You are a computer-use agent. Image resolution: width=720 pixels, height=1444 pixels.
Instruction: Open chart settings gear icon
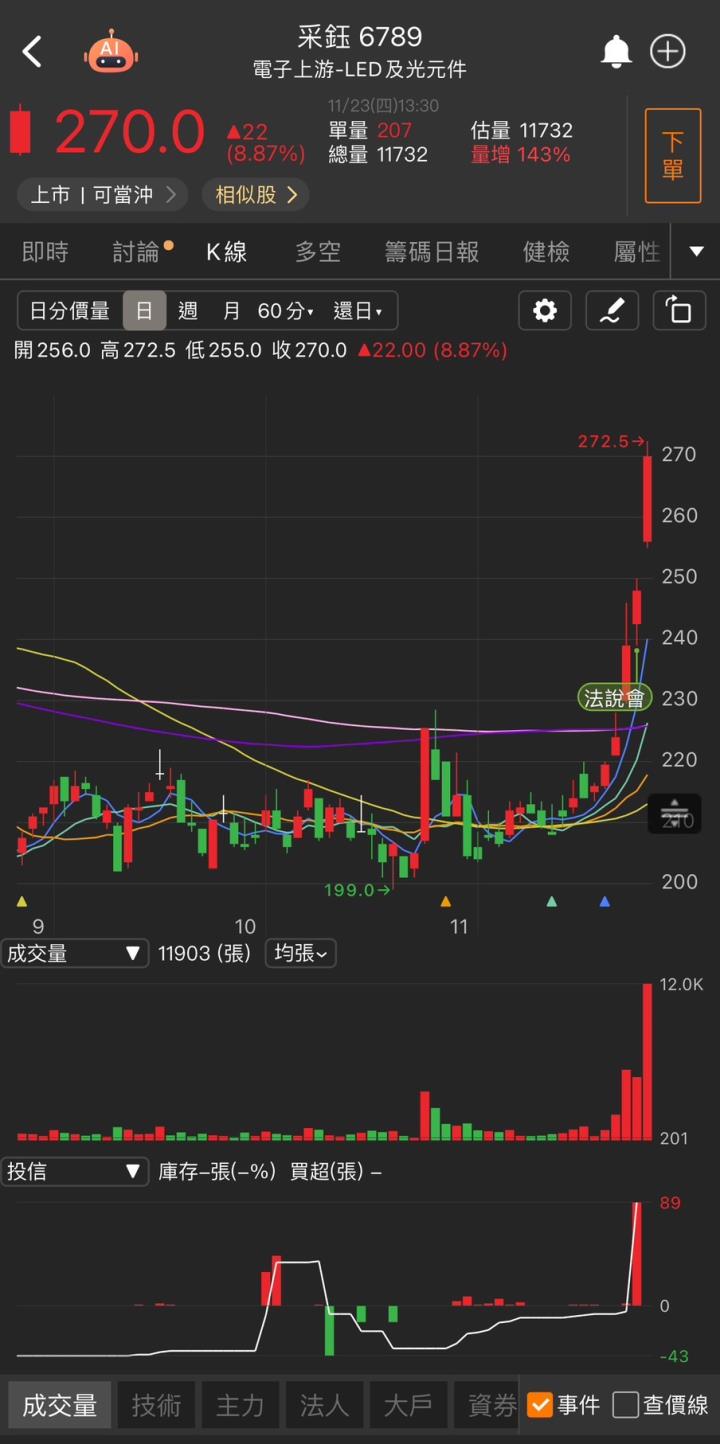pos(545,311)
